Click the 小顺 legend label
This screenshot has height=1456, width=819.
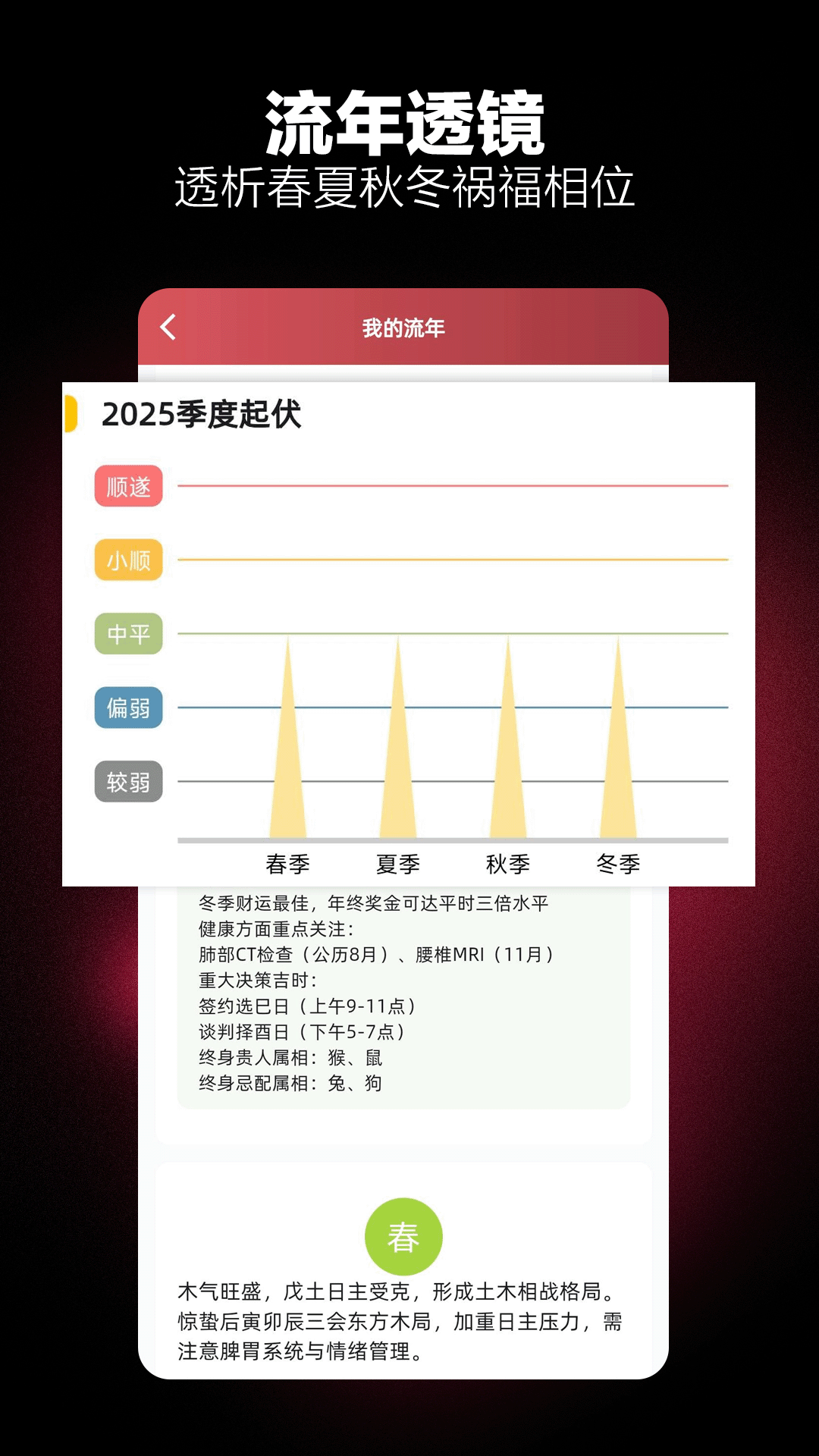pyautogui.click(x=128, y=561)
